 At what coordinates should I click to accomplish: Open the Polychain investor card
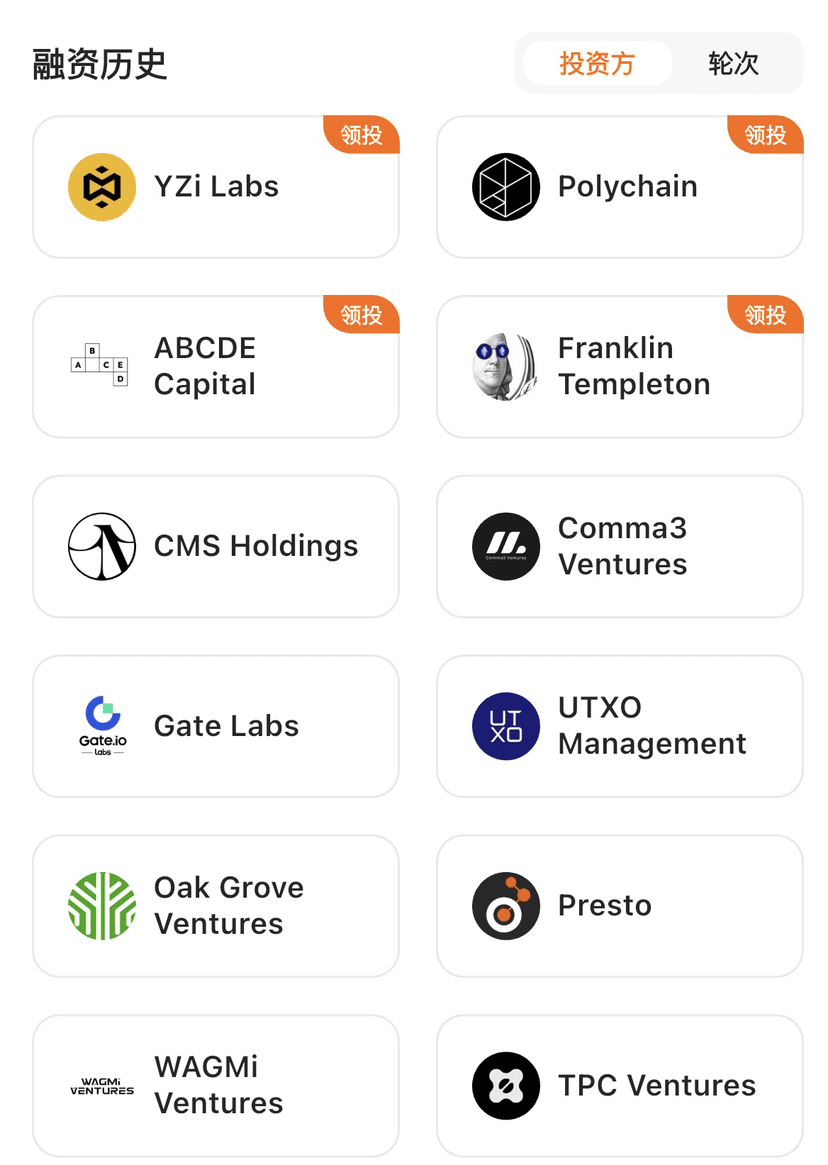(x=620, y=187)
